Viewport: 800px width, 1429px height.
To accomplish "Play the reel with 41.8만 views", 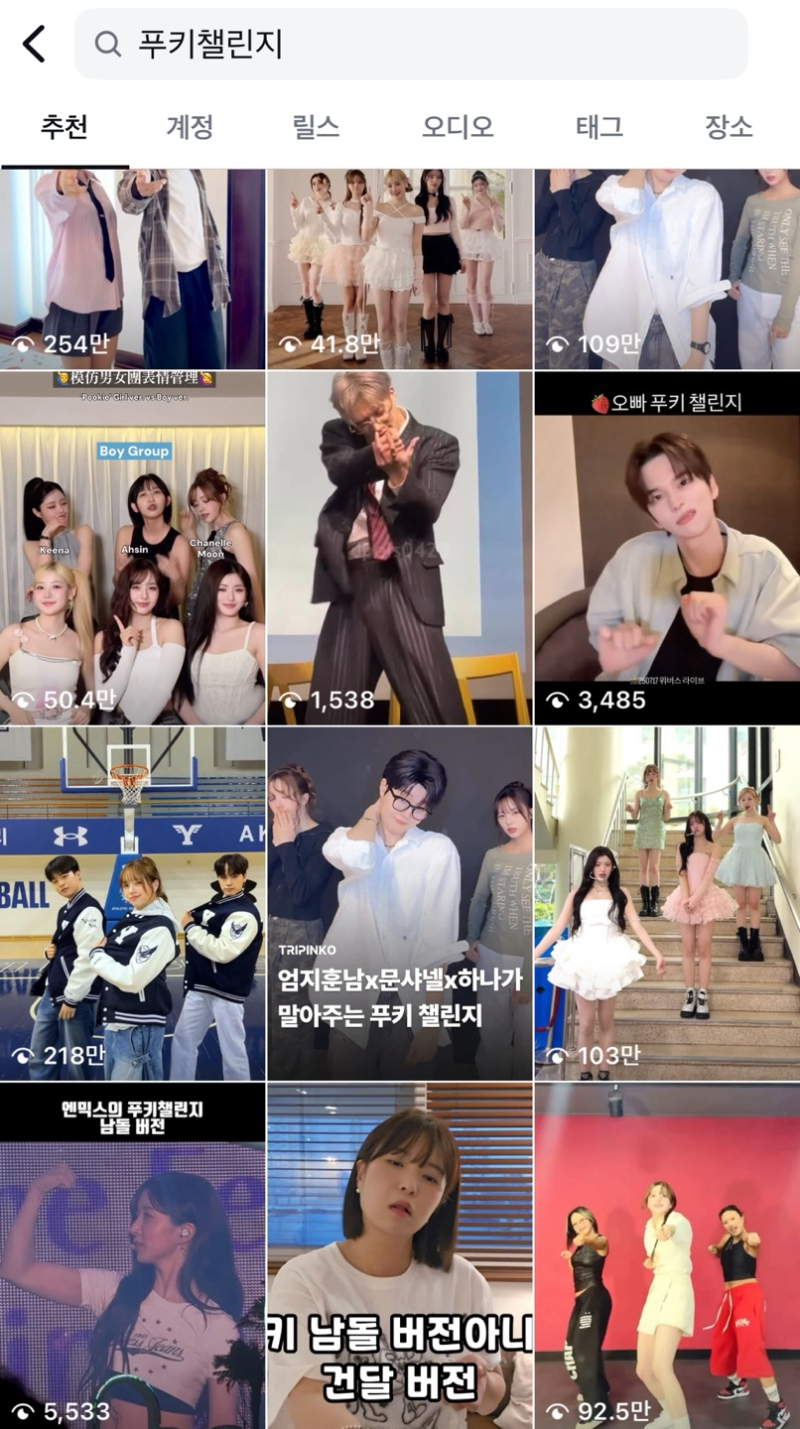I will pyautogui.click(x=399, y=268).
